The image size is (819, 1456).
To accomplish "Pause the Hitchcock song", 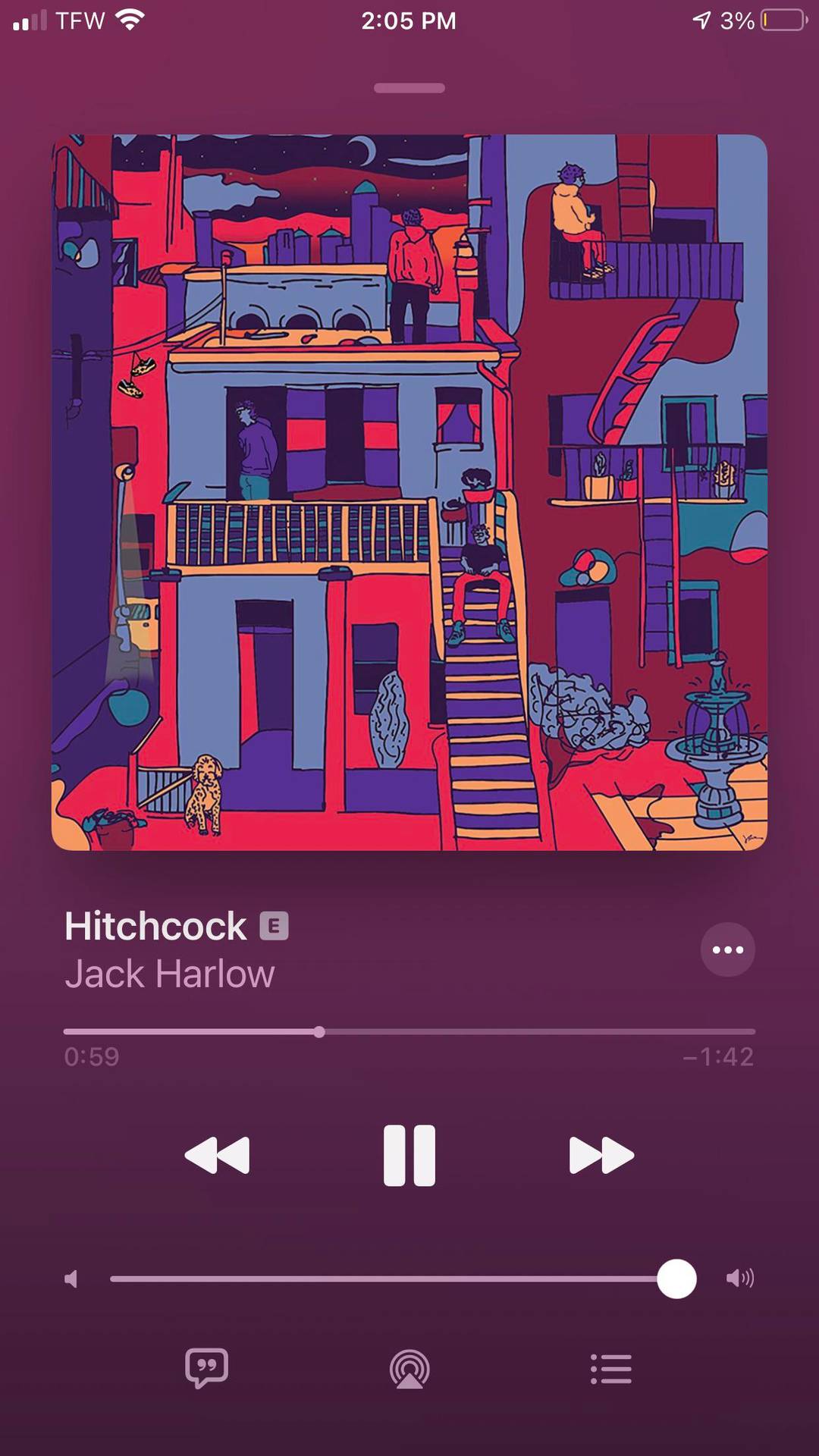I will pyautogui.click(x=409, y=1155).
